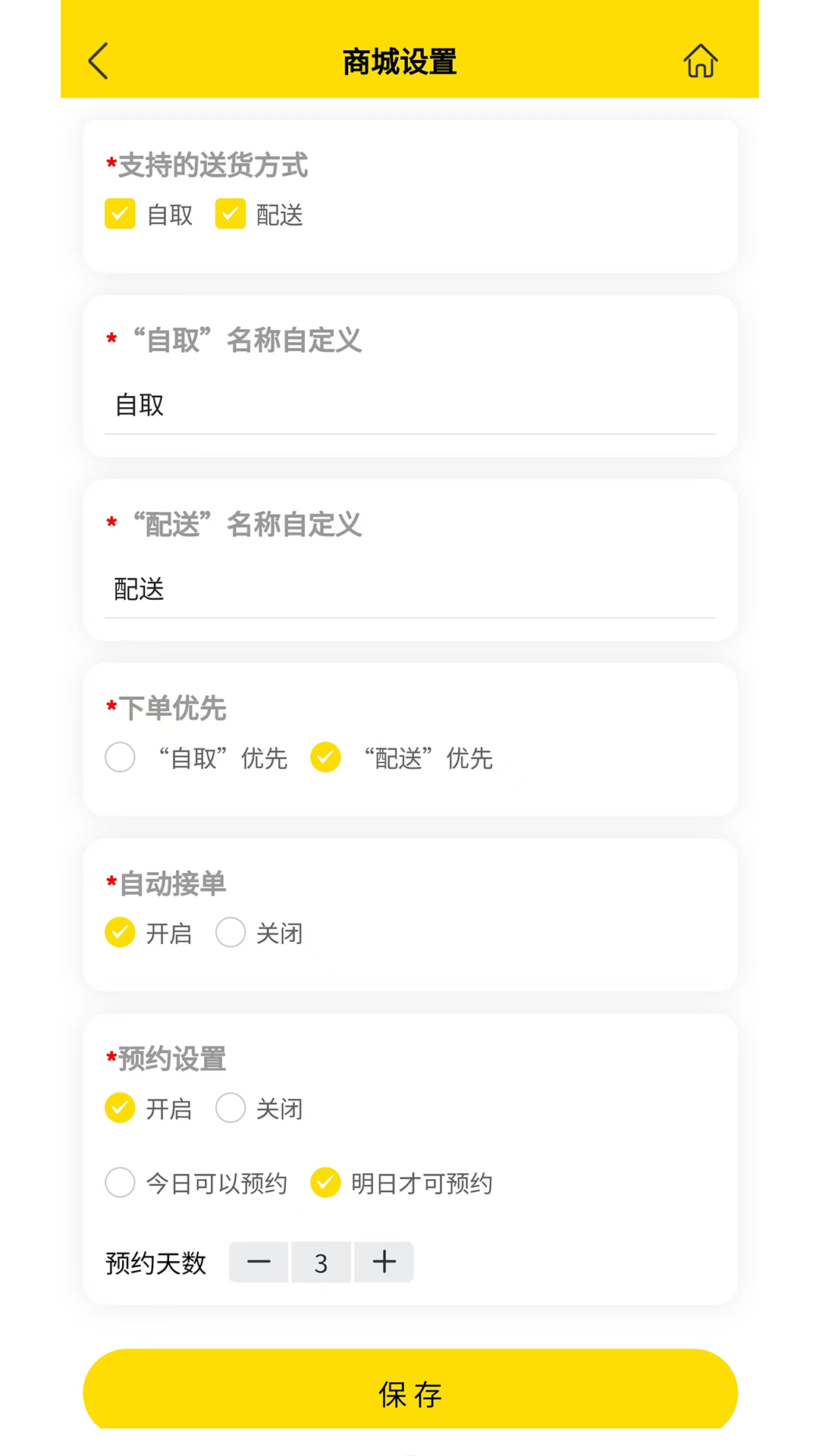Select the "自取"优先 option
This screenshot has width=819, height=1456.
[120, 757]
